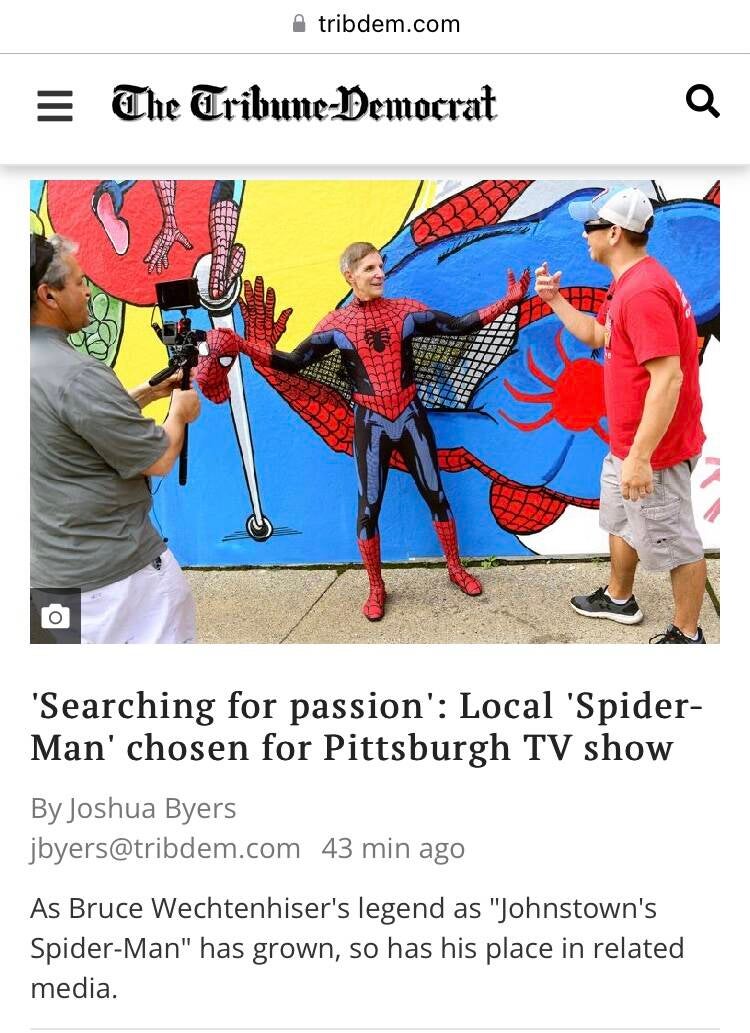Go to The Tribune-Democrat homepage logo

[x=304, y=104]
